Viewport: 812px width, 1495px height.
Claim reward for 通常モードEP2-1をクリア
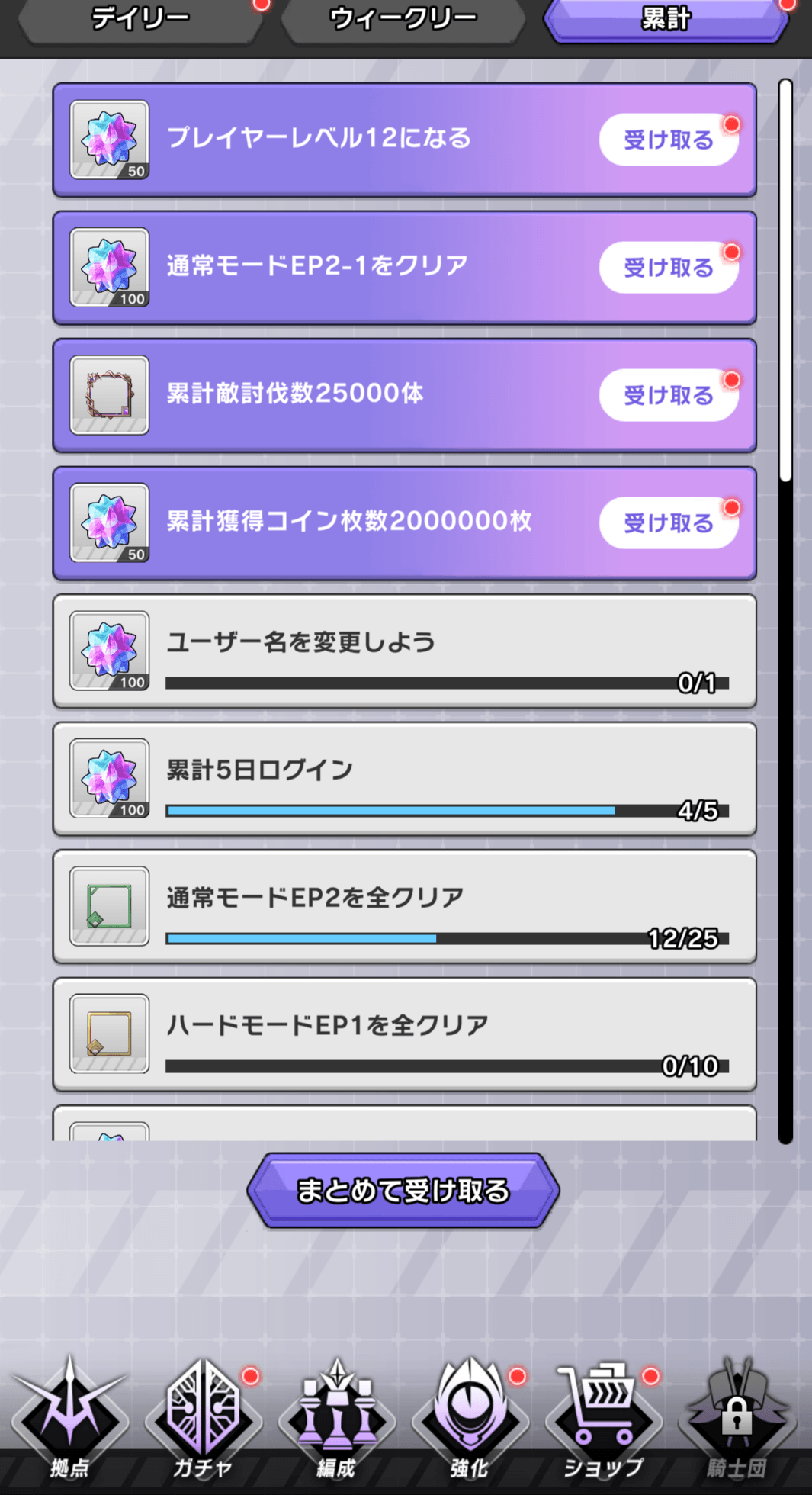(x=669, y=268)
